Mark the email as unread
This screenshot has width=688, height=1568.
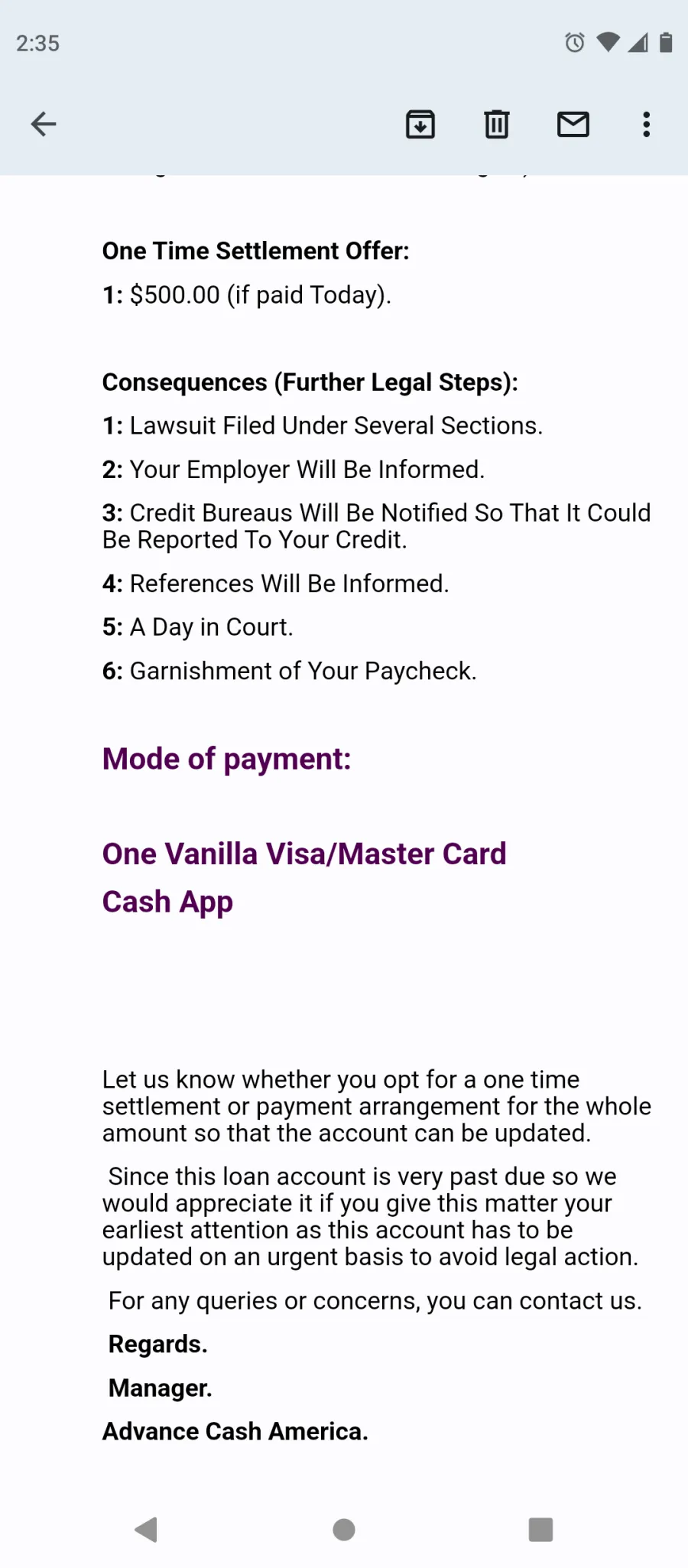click(573, 124)
